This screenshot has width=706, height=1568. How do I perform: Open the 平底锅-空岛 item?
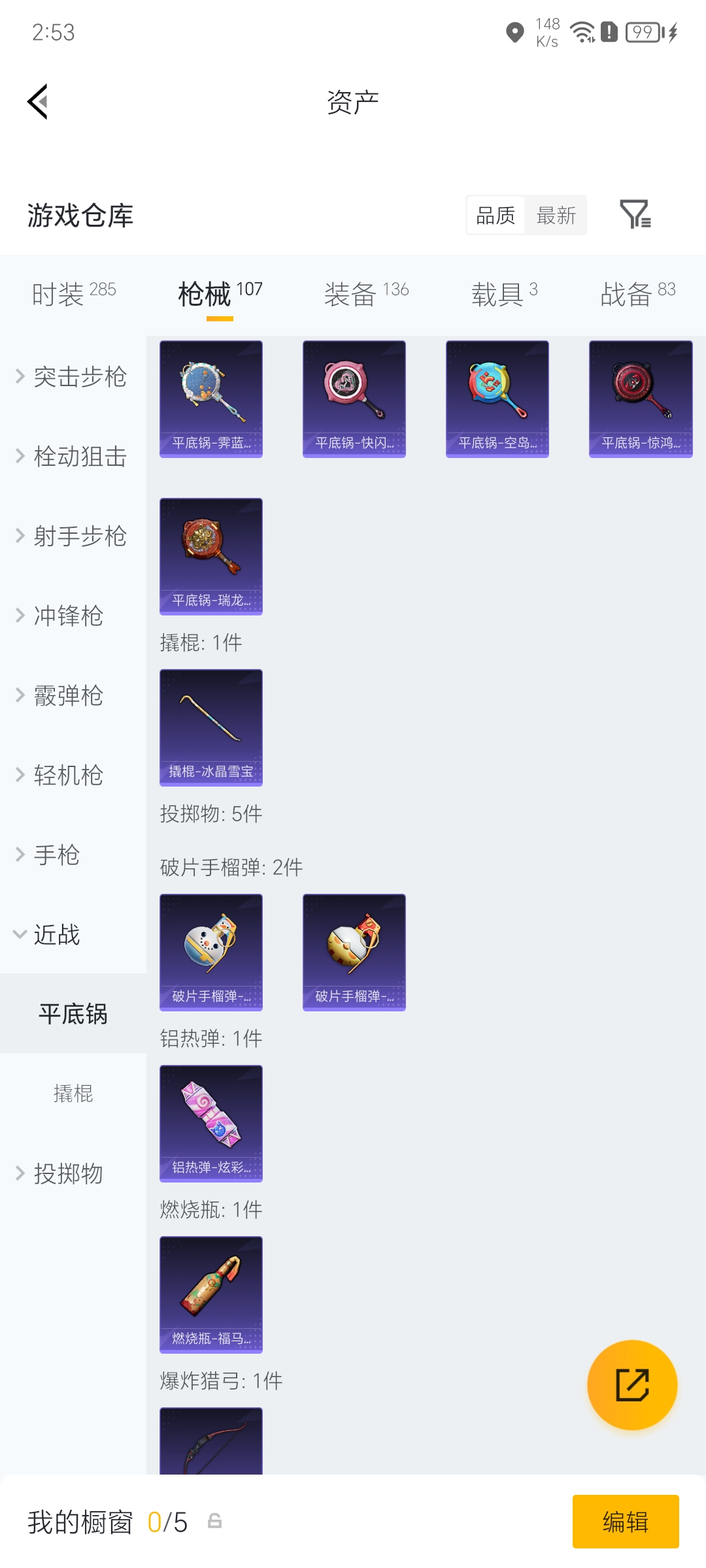[497, 399]
